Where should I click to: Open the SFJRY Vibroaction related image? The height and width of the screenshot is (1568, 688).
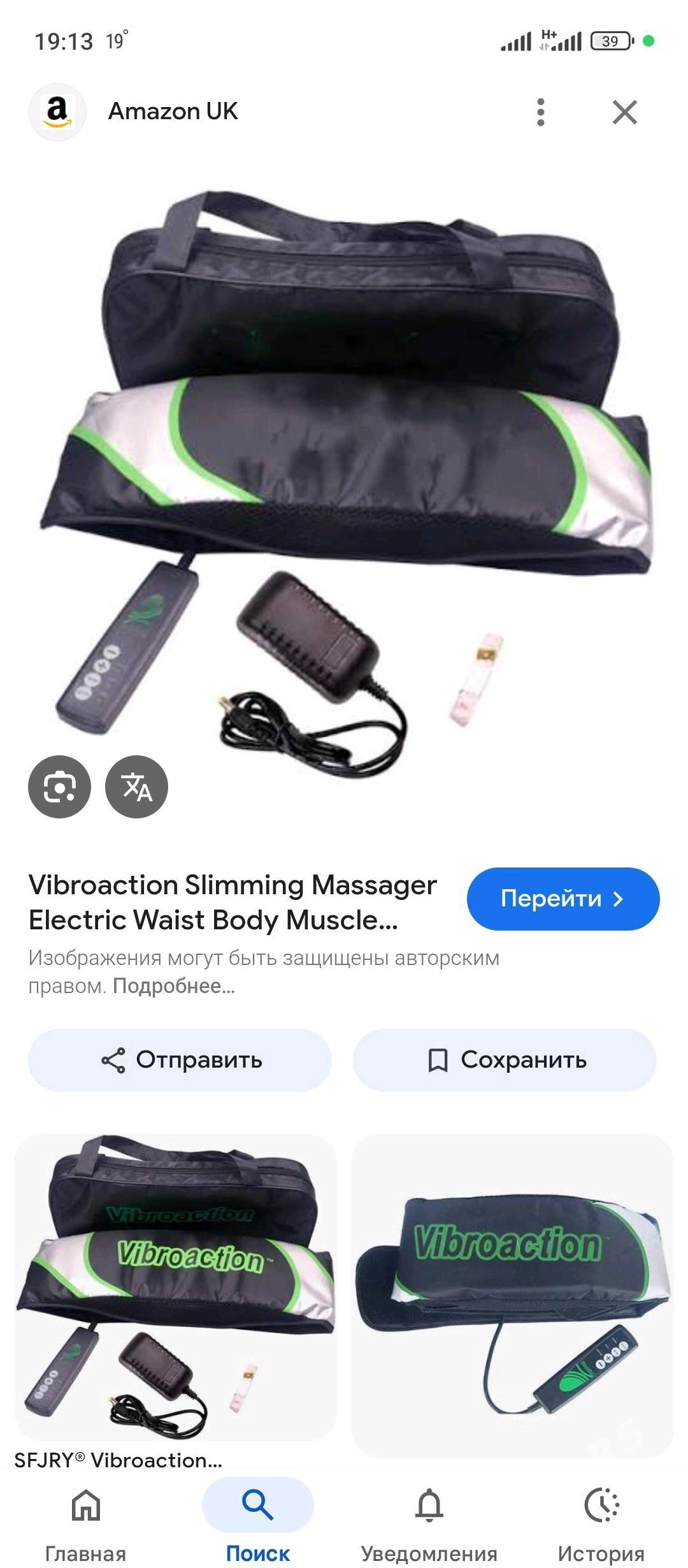click(175, 1286)
